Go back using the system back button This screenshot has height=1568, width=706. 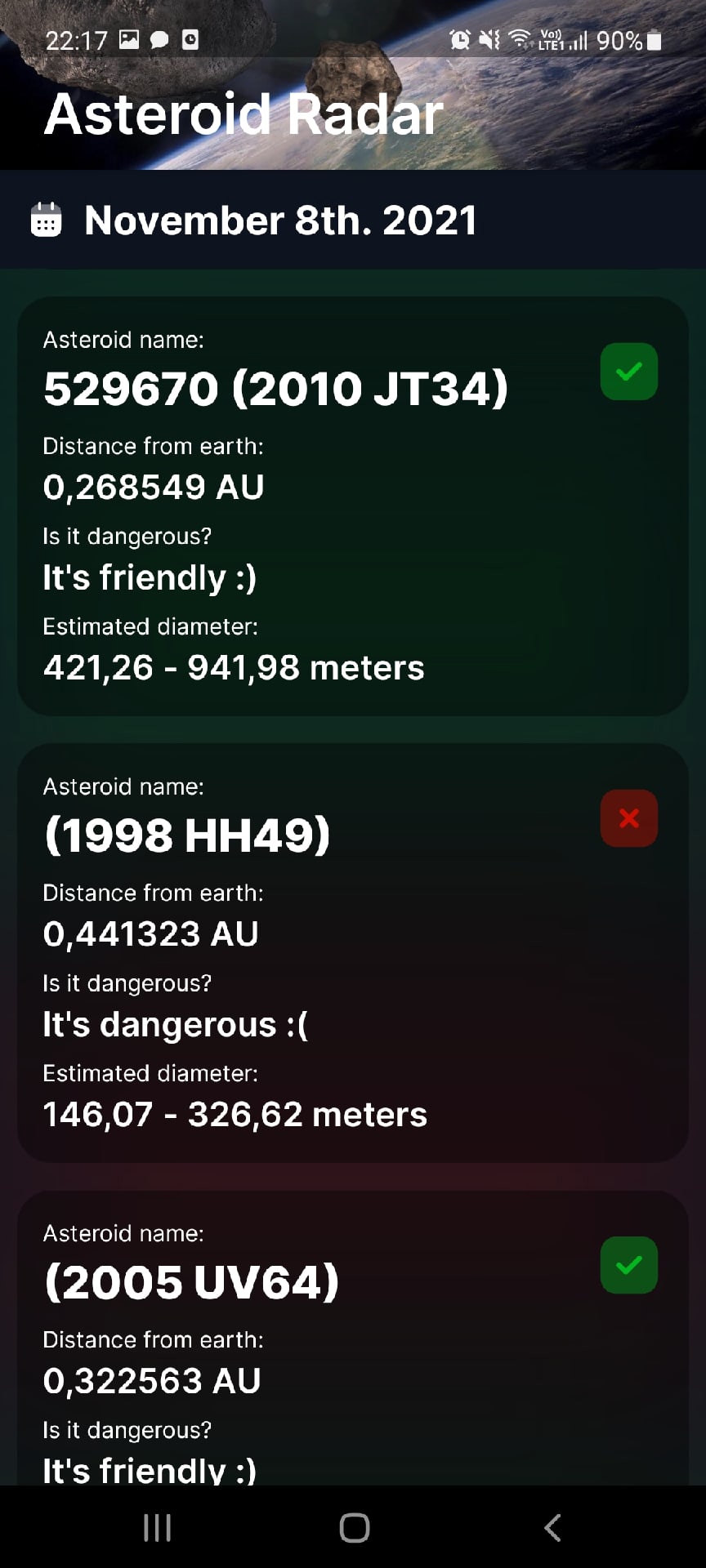coord(552,1527)
